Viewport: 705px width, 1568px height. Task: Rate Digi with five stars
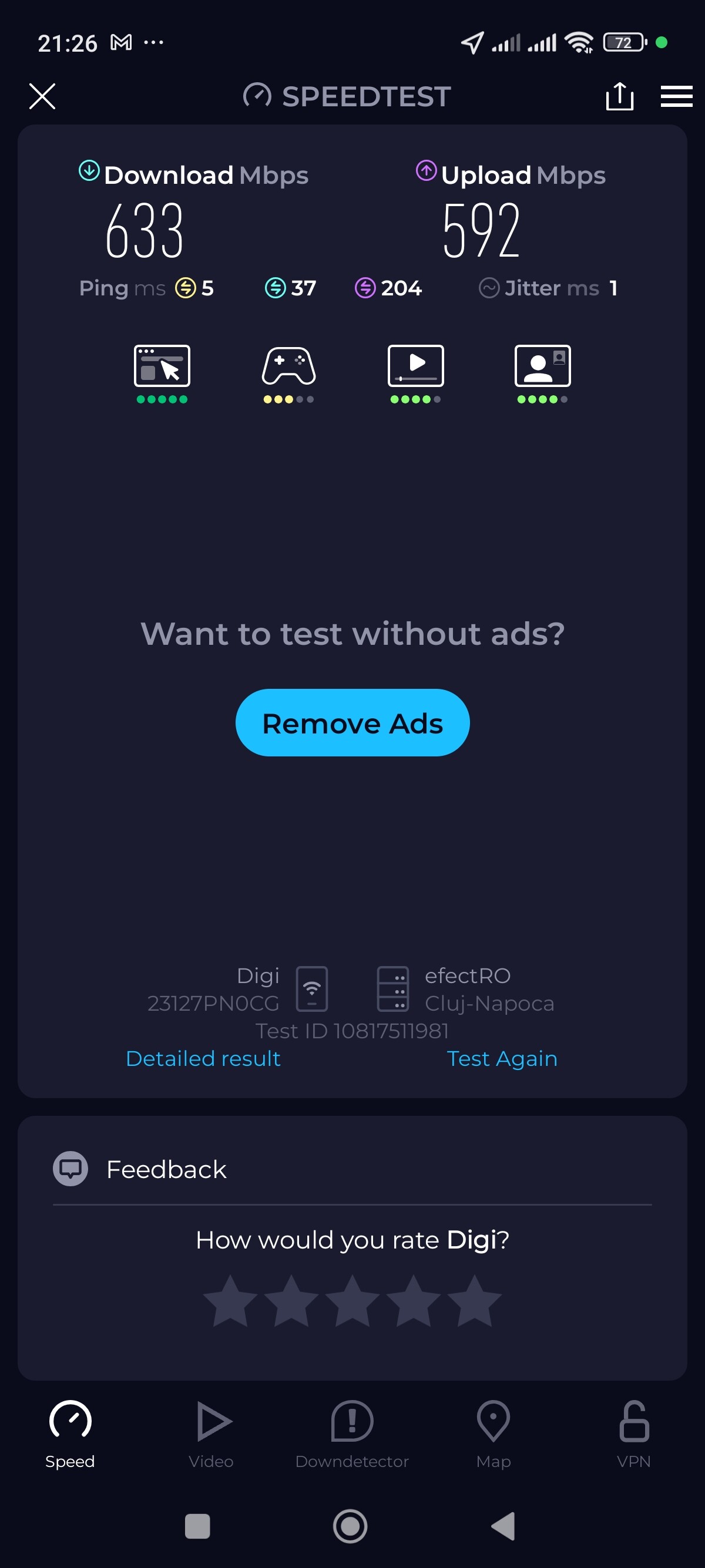pos(474,1301)
